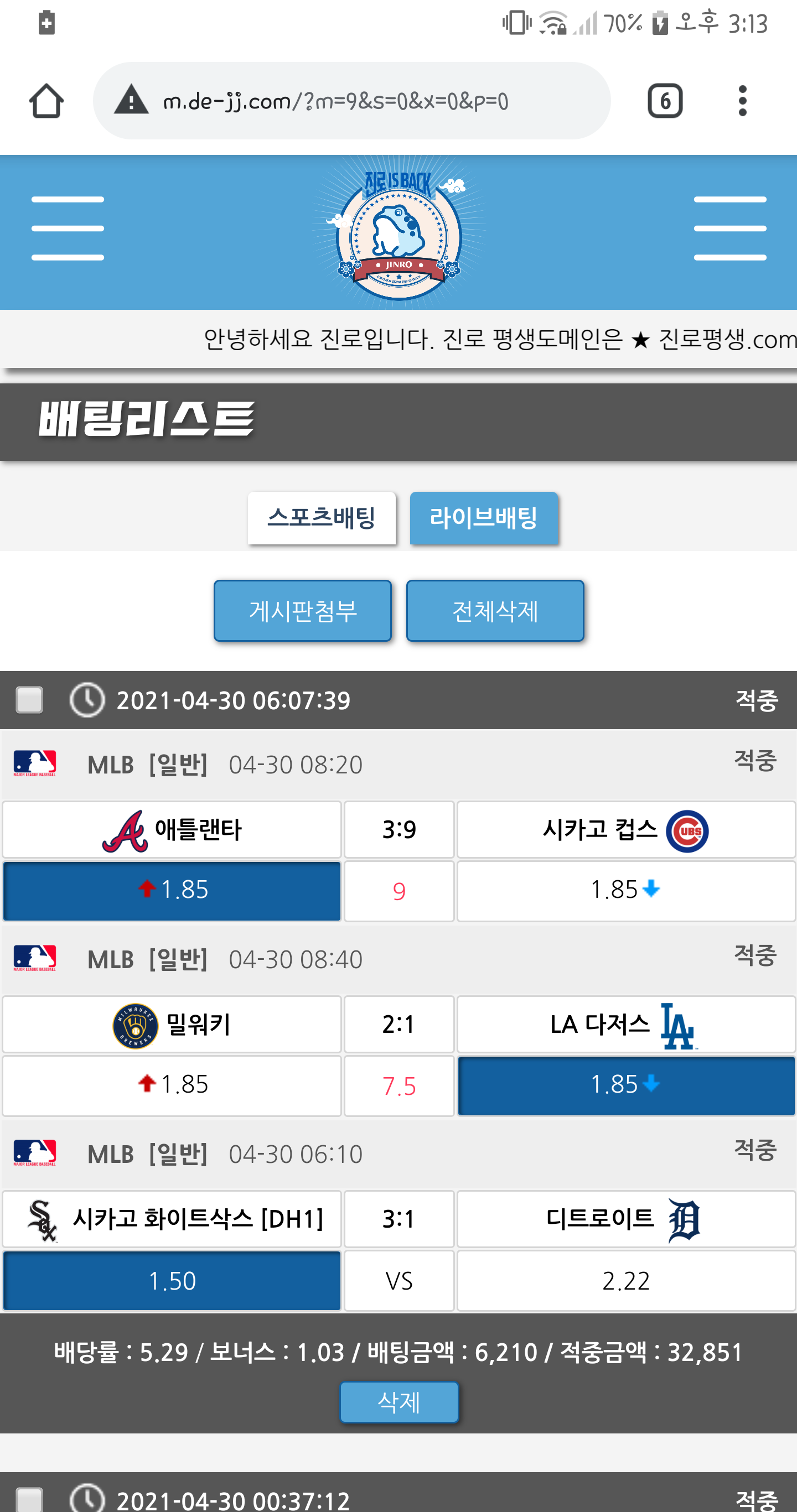This screenshot has width=797, height=1512.
Task: Switch to 라이브배팅 tab
Action: pos(483,518)
